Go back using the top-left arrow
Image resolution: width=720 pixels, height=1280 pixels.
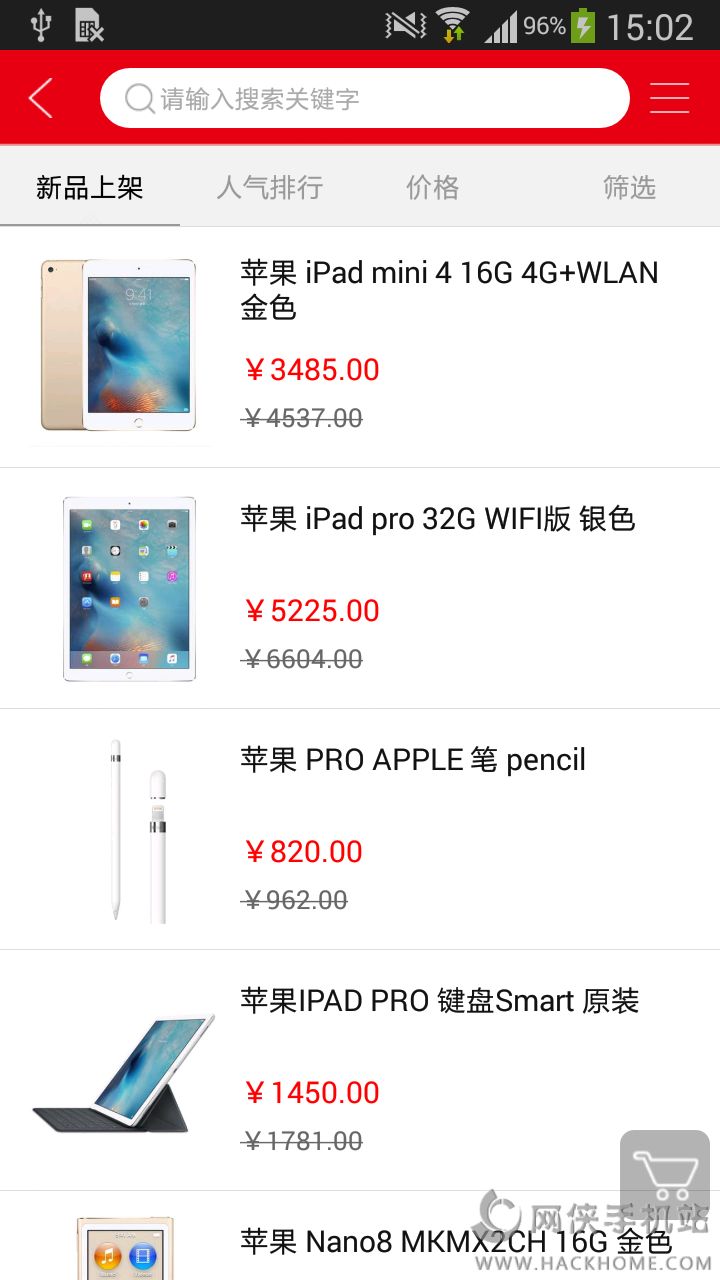coord(41,98)
